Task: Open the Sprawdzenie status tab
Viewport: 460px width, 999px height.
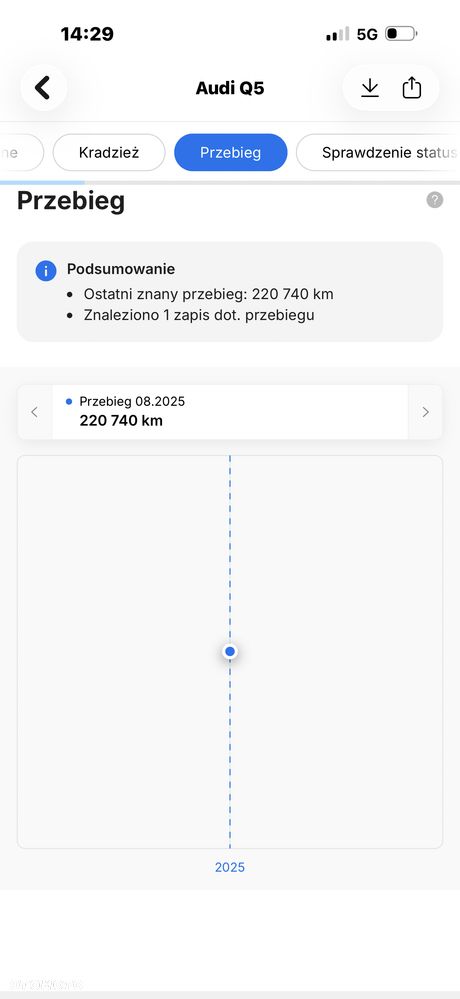Action: [x=378, y=152]
